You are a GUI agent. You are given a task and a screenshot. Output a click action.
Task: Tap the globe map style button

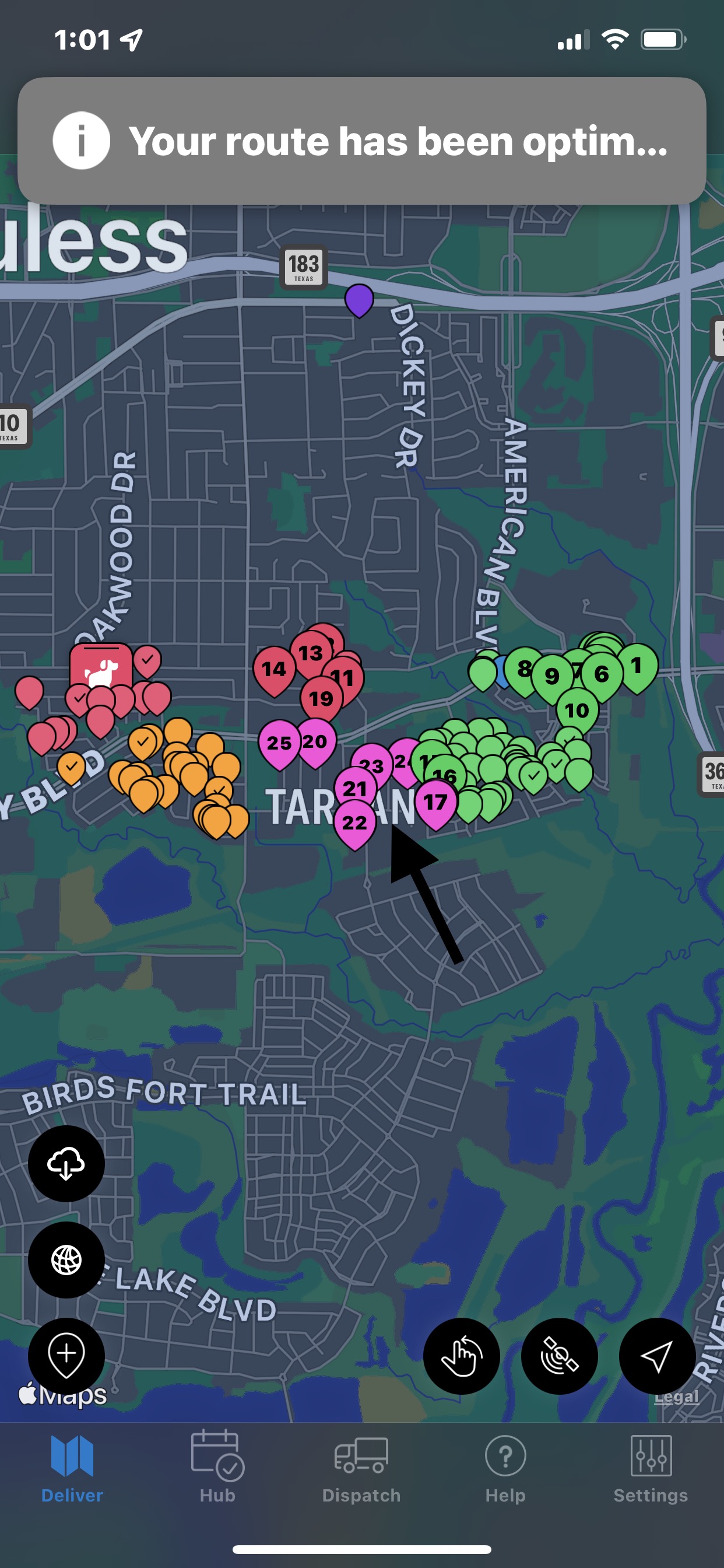tap(66, 1259)
